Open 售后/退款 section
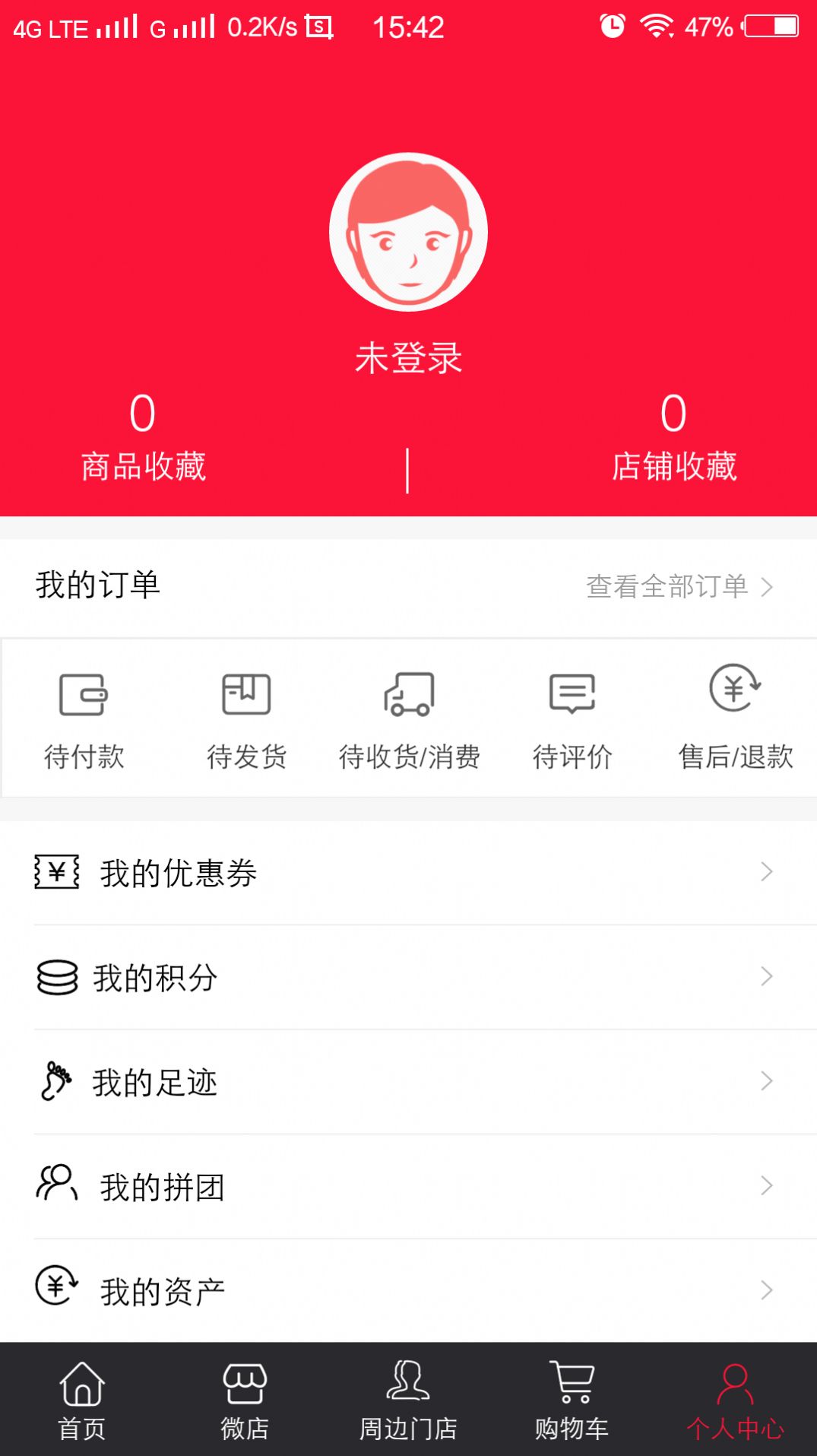The width and height of the screenshot is (817, 1456). 735,718
